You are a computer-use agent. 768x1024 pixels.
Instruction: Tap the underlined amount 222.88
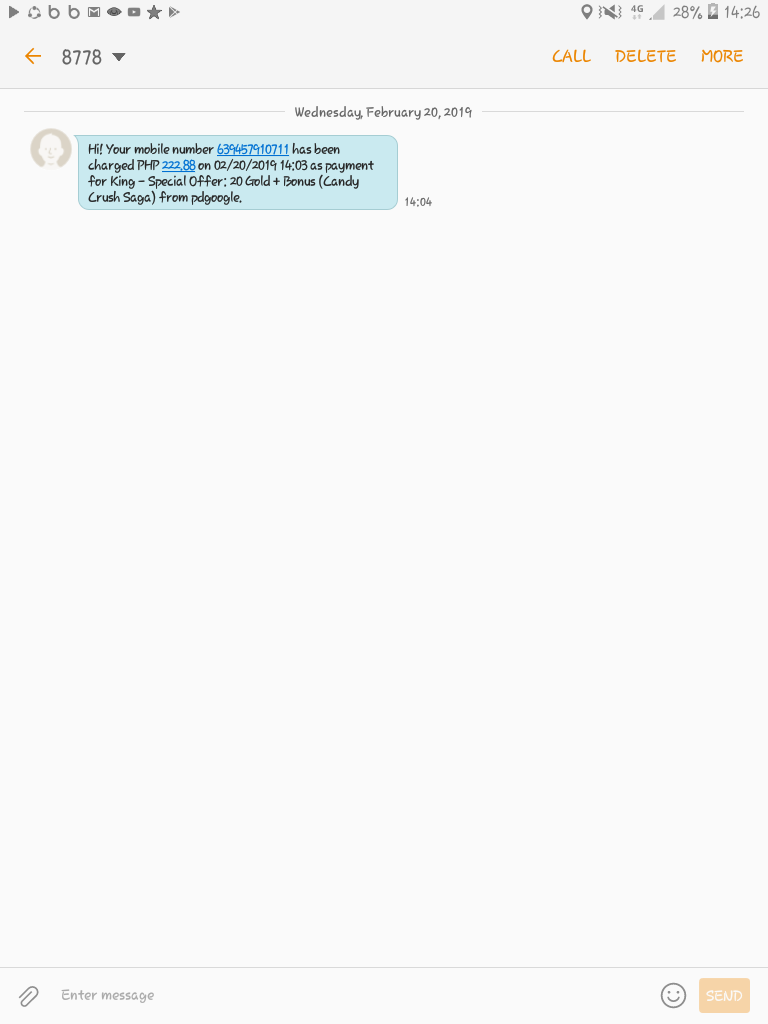[x=178, y=165]
